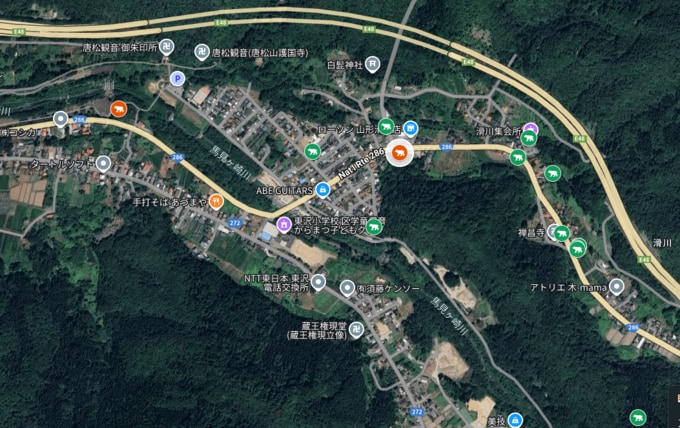Open the 滑川集会所 purple pin
Screen dimensions: 680x428
click(531, 131)
